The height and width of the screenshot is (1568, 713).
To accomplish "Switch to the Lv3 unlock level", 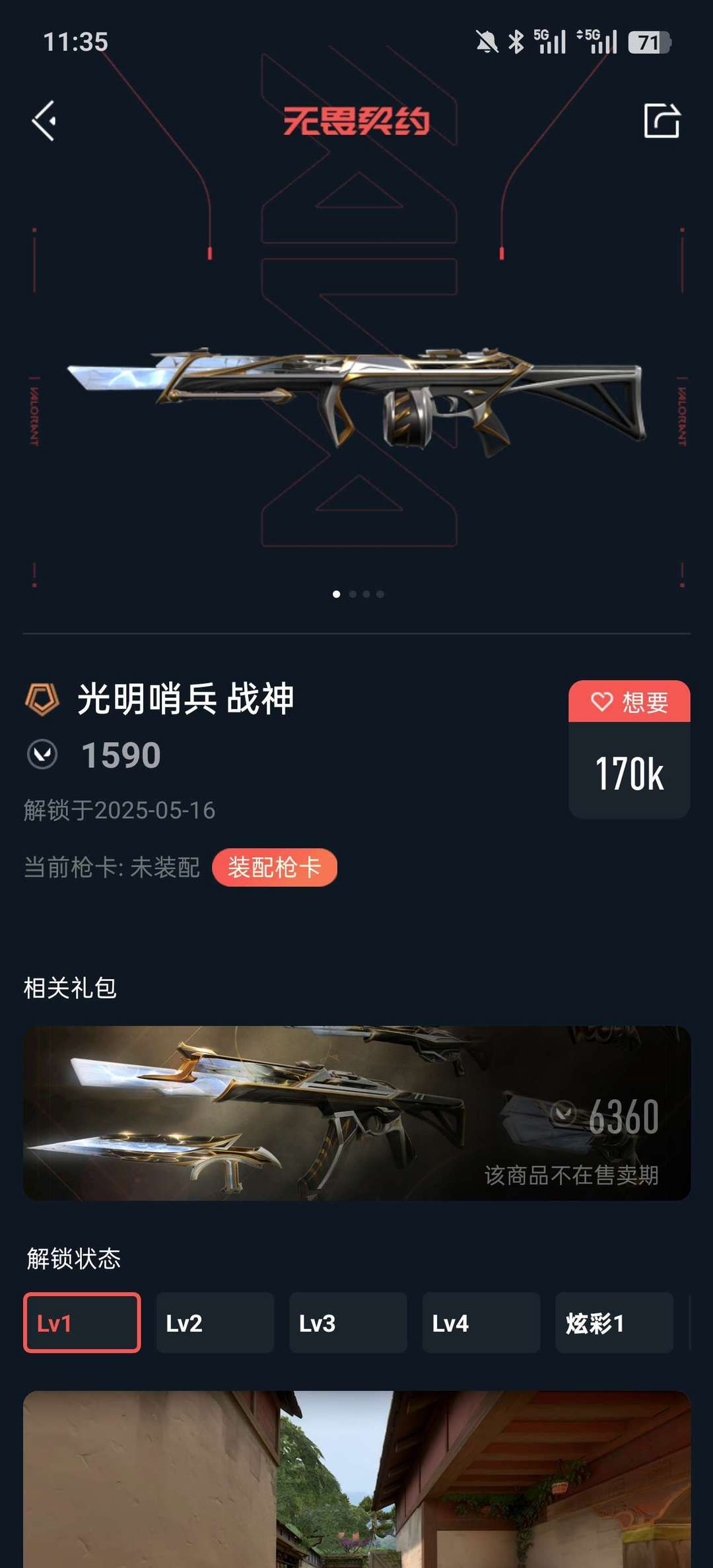I will (x=348, y=1322).
